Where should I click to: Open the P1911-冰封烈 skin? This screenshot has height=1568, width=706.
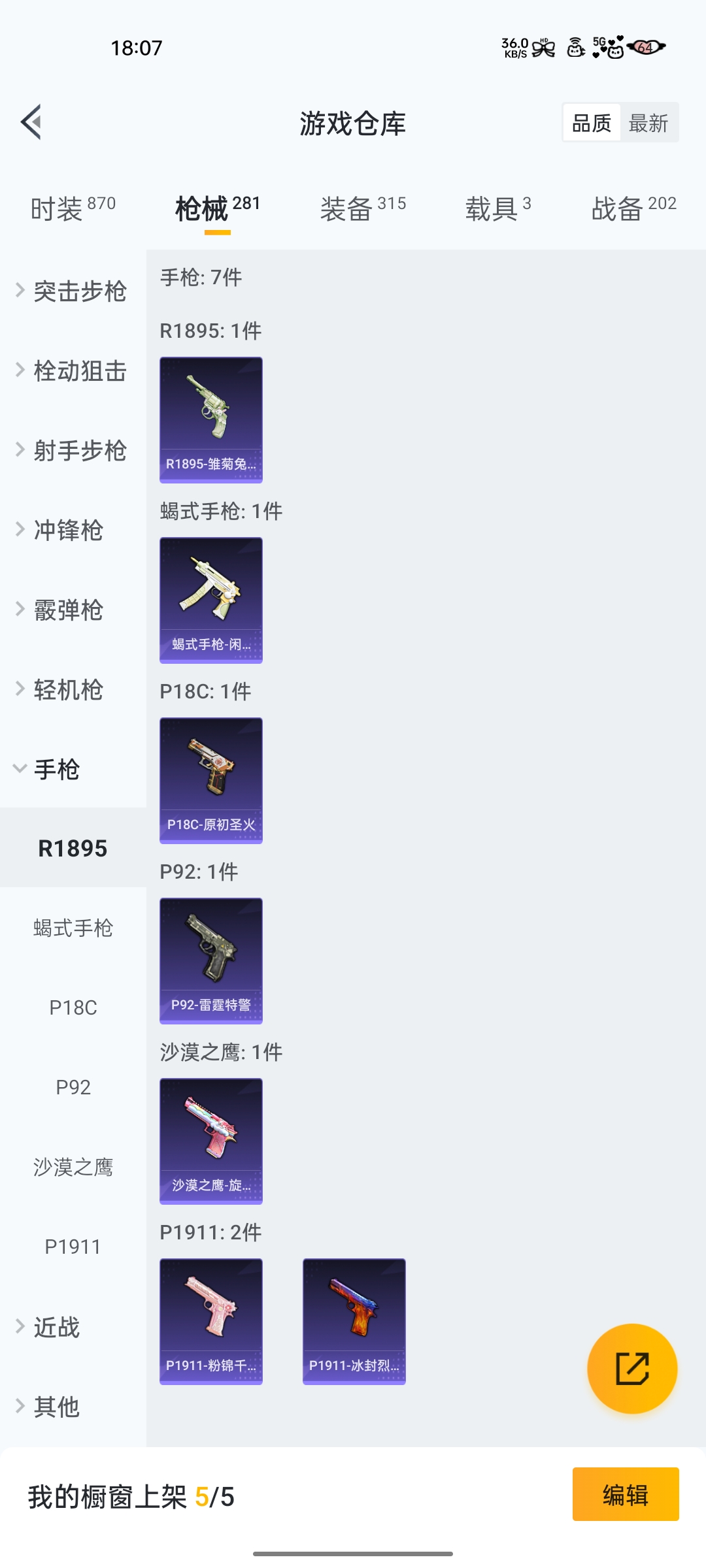coord(354,1322)
